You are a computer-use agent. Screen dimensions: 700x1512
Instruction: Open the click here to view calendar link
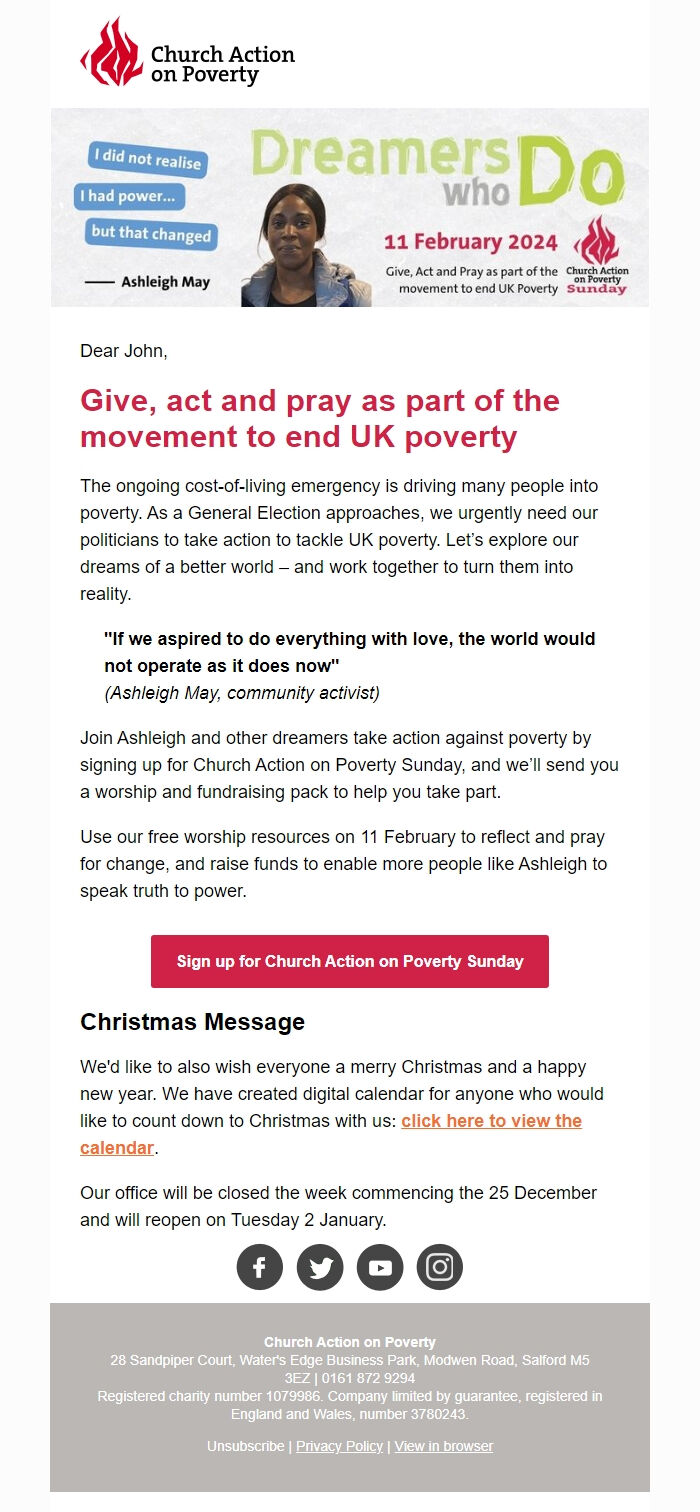coord(491,1121)
